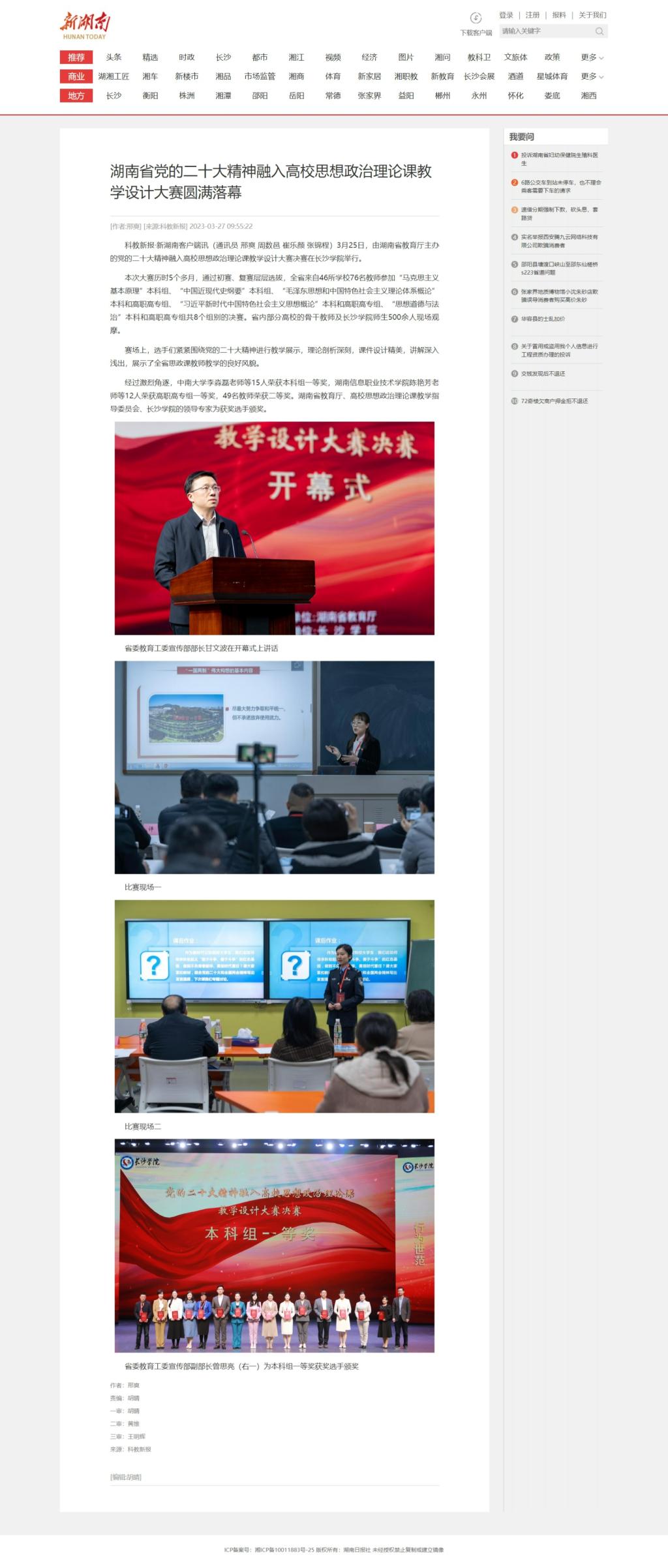The width and height of the screenshot is (668, 1568).
Task: Open the 湘湘工匠 business section
Action: pos(114,76)
